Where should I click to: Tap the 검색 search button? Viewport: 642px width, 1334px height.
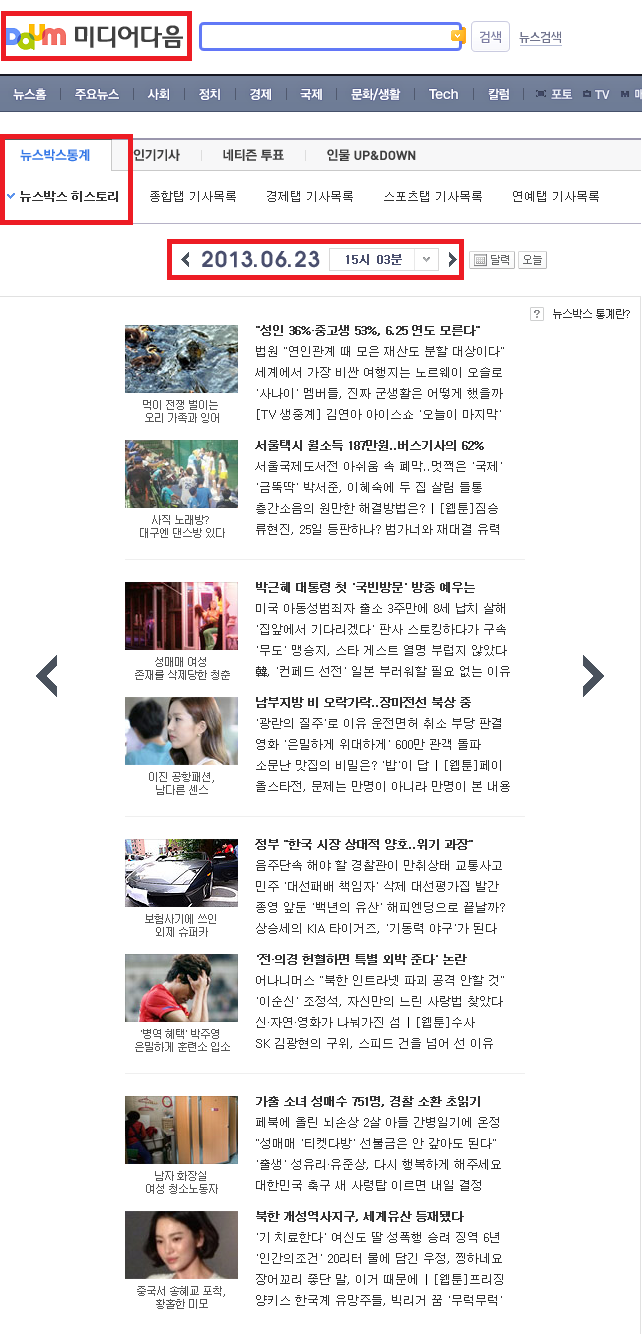pyautogui.click(x=490, y=37)
